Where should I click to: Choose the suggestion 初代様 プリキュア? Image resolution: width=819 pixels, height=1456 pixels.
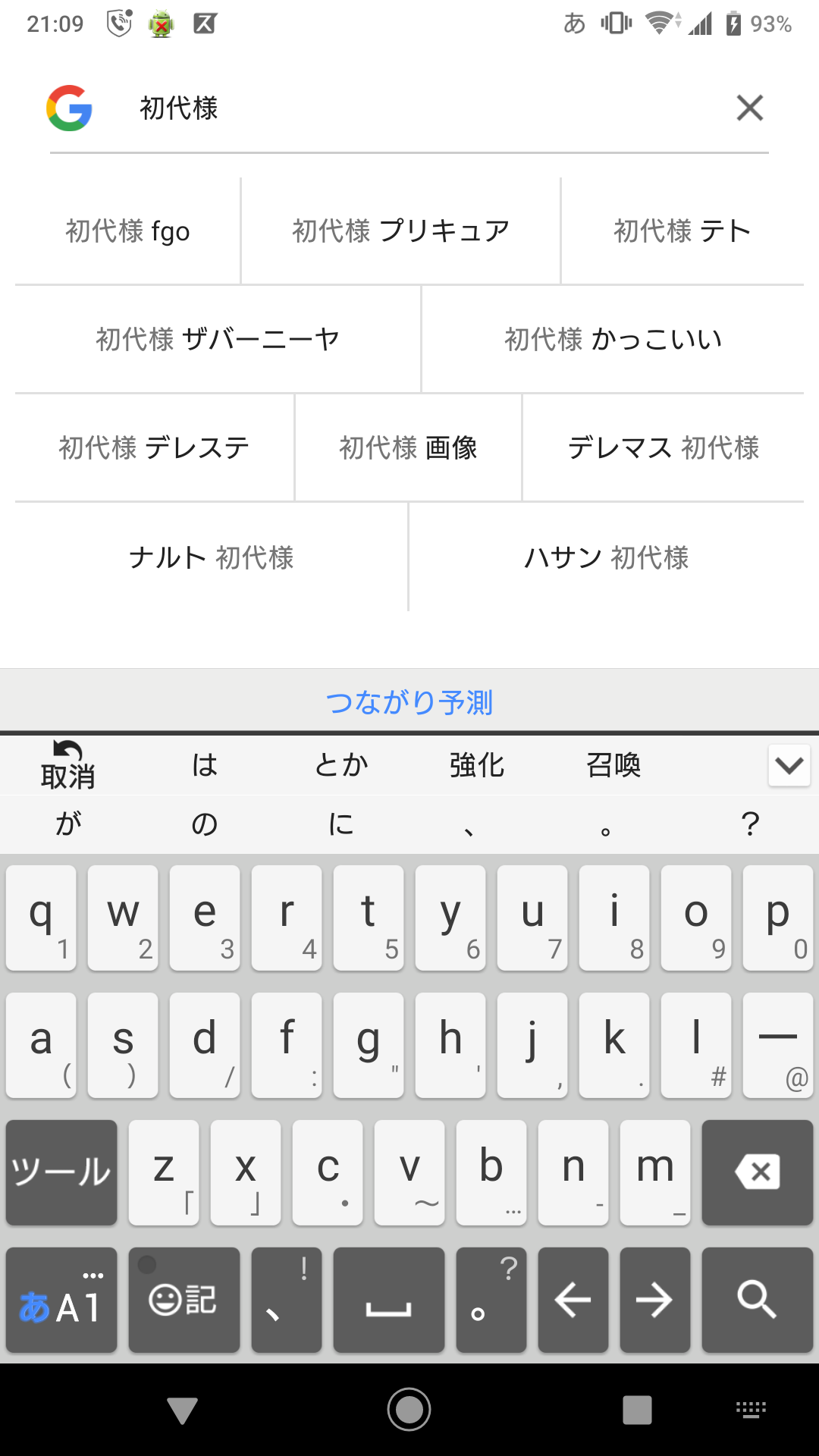400,231
